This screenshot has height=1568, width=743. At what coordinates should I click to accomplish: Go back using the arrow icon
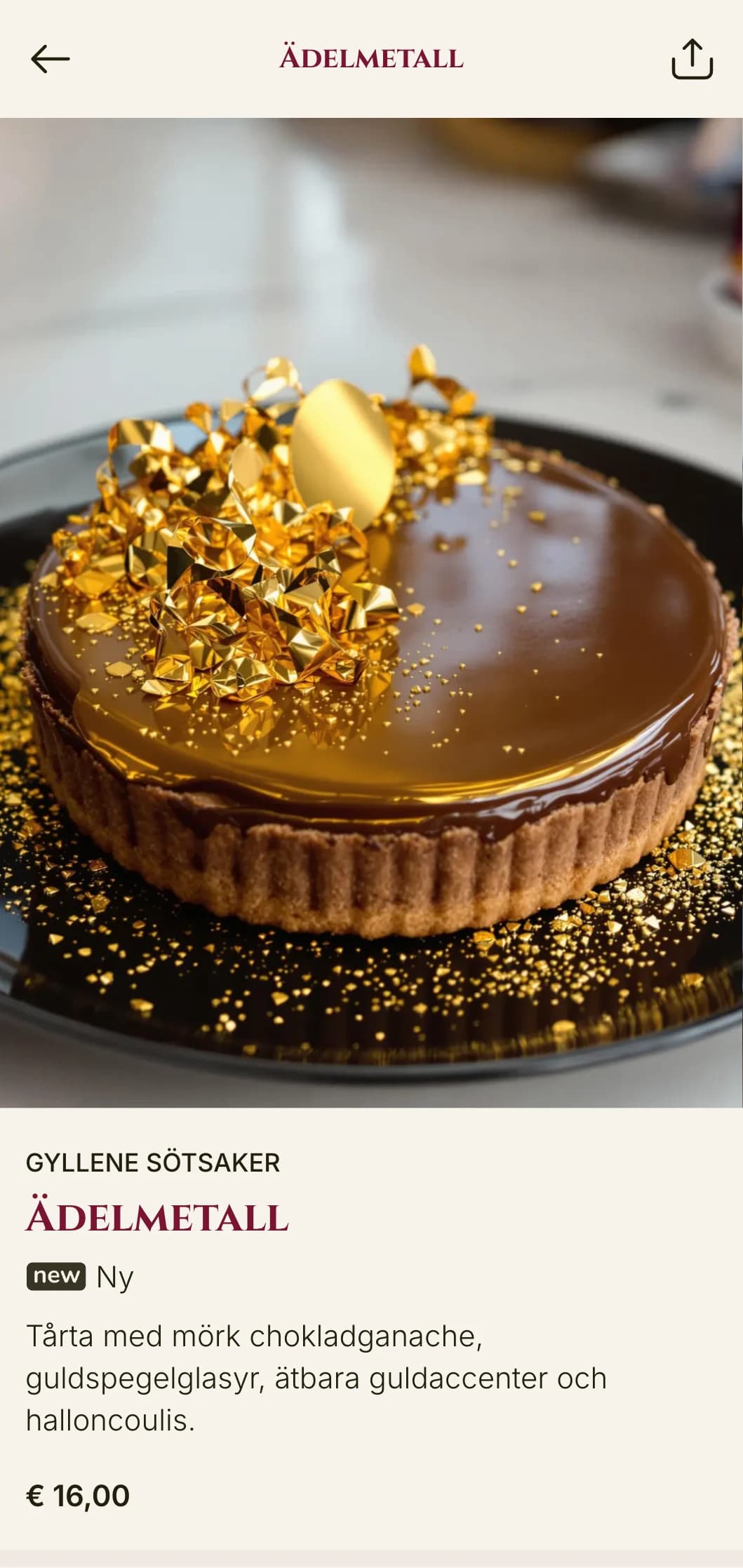pyautogui.click(x=50, y=59)
